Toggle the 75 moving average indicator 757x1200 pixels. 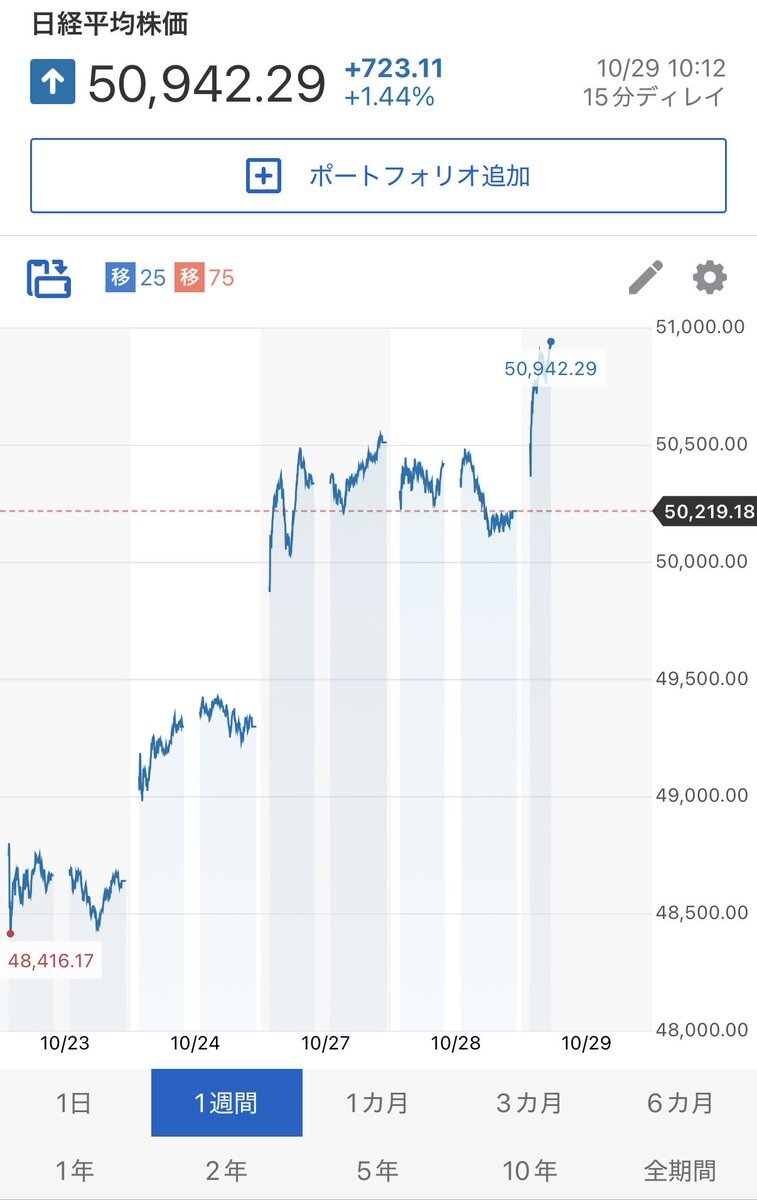tap(204, 277)
